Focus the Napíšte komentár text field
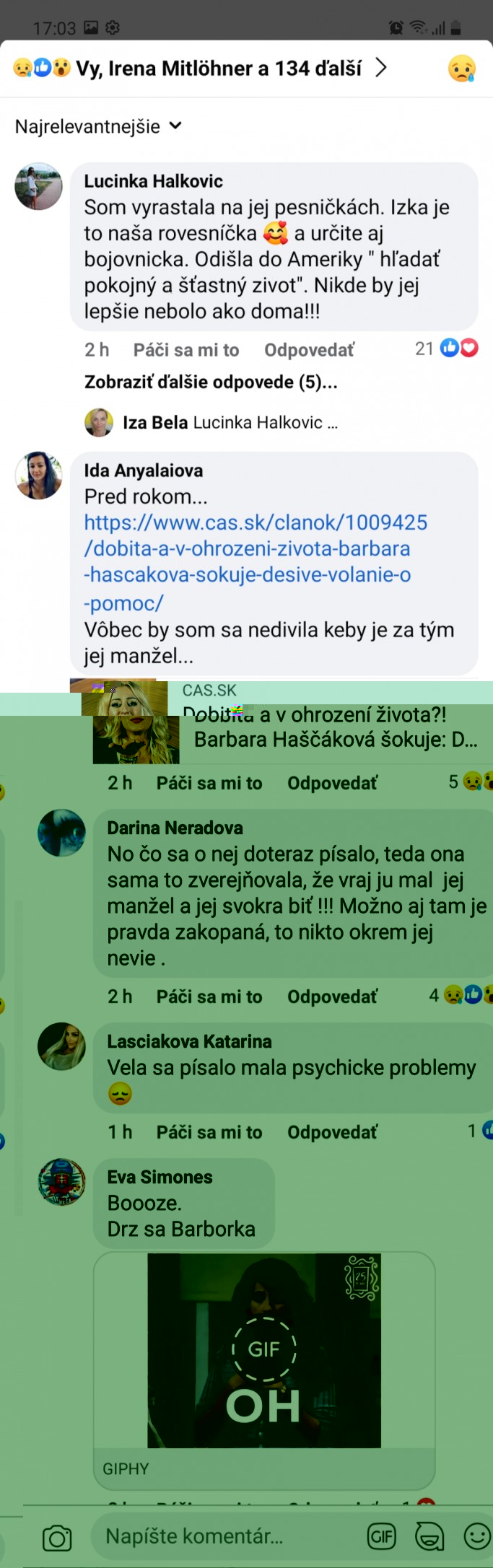The width and height of the screenshot is (493, 1568). pyautogui.click(x=224, y=1536)
